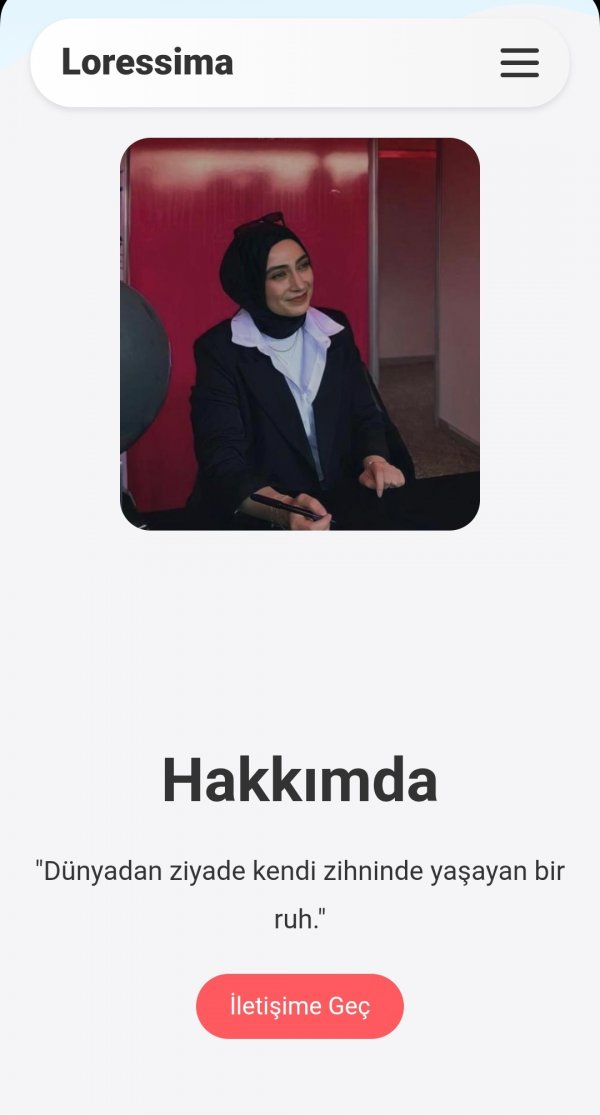Image resolution: width=600 pixels, height=1115 pixels.
Task: Open the hamburger menu
Action: coord(519,62)
